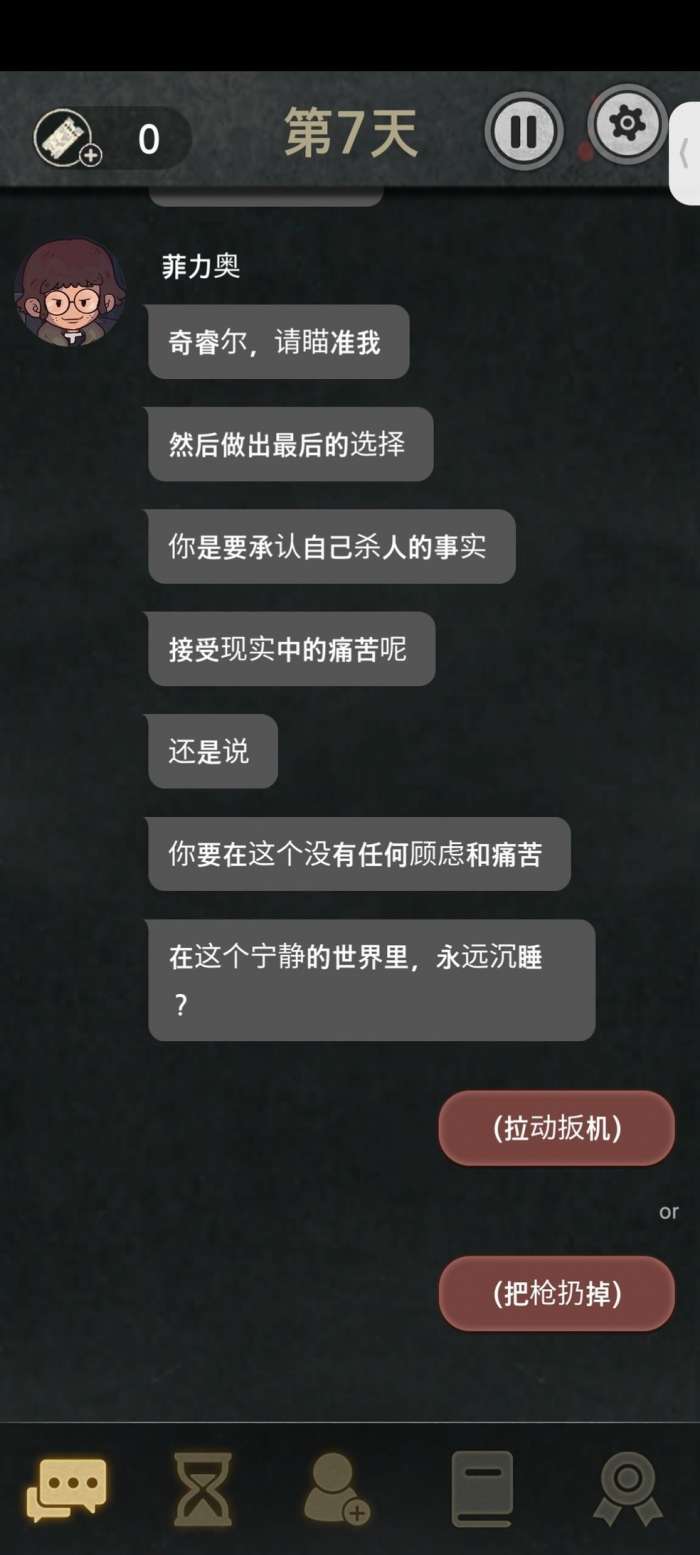This screenshot has height=1555, width=700.
Task: Open the settings gear
Action: pos(627,125)
